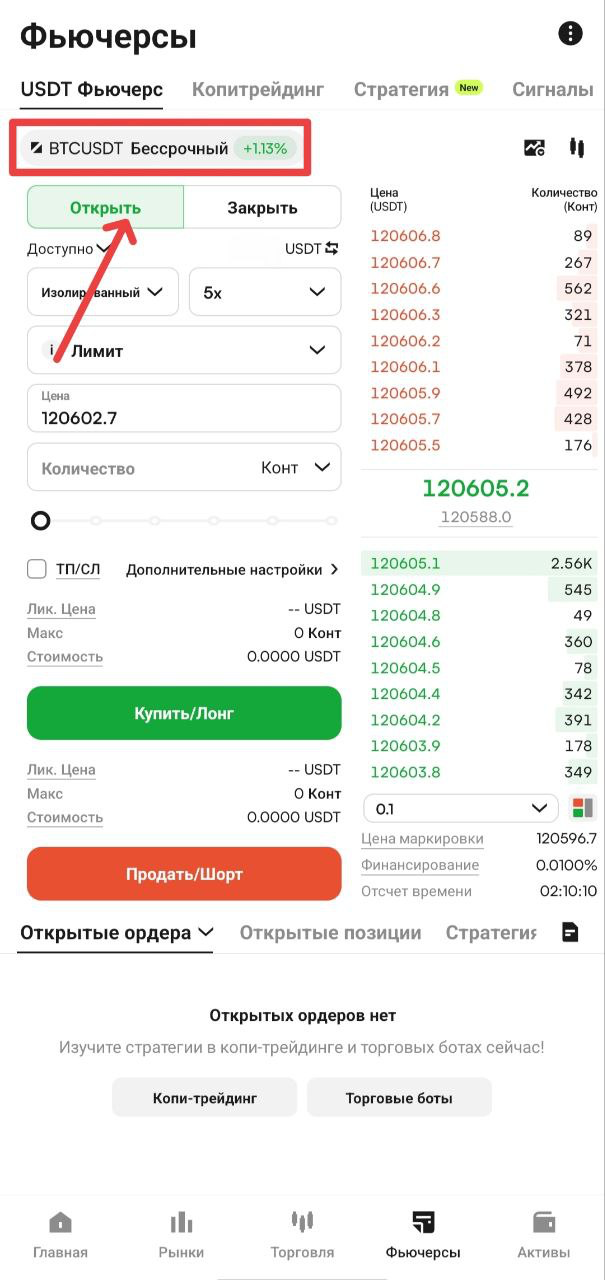This screenshot has height=1280, width=605.
Task: Tap the Продать/Шорт button
Action: click(x=184, y=874)
